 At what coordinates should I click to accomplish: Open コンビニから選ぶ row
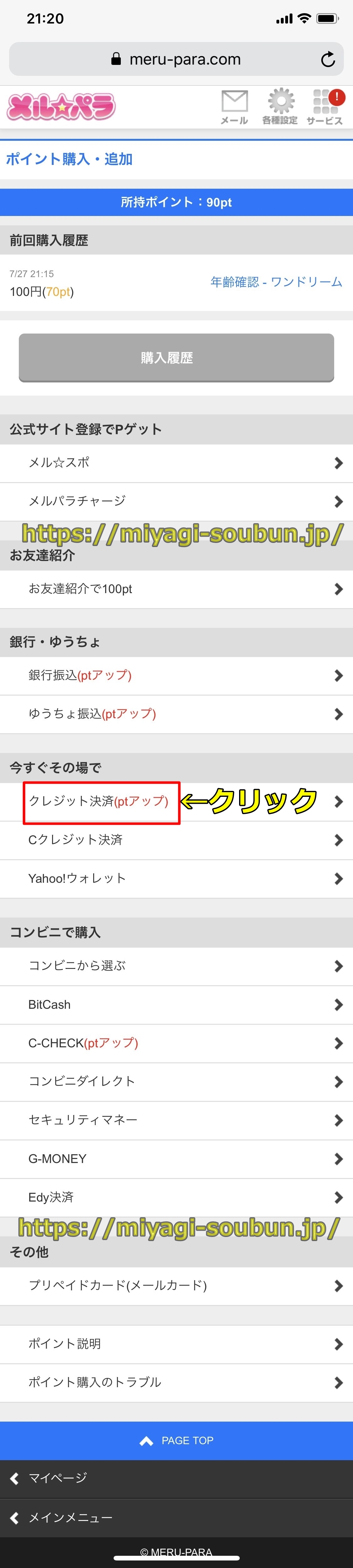point(176,966)
